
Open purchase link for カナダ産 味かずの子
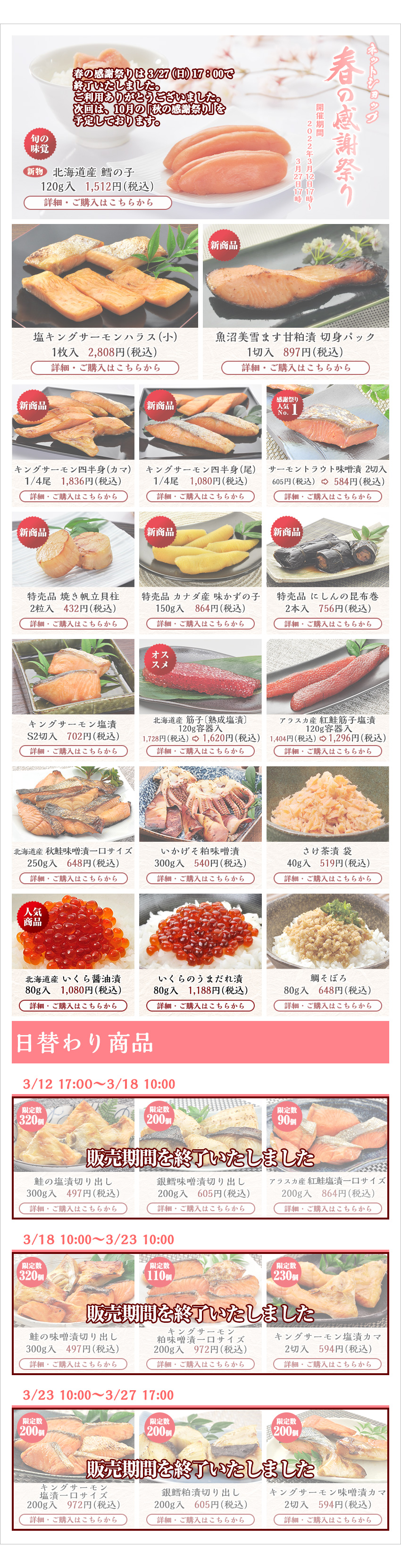[x=200, y=623]
